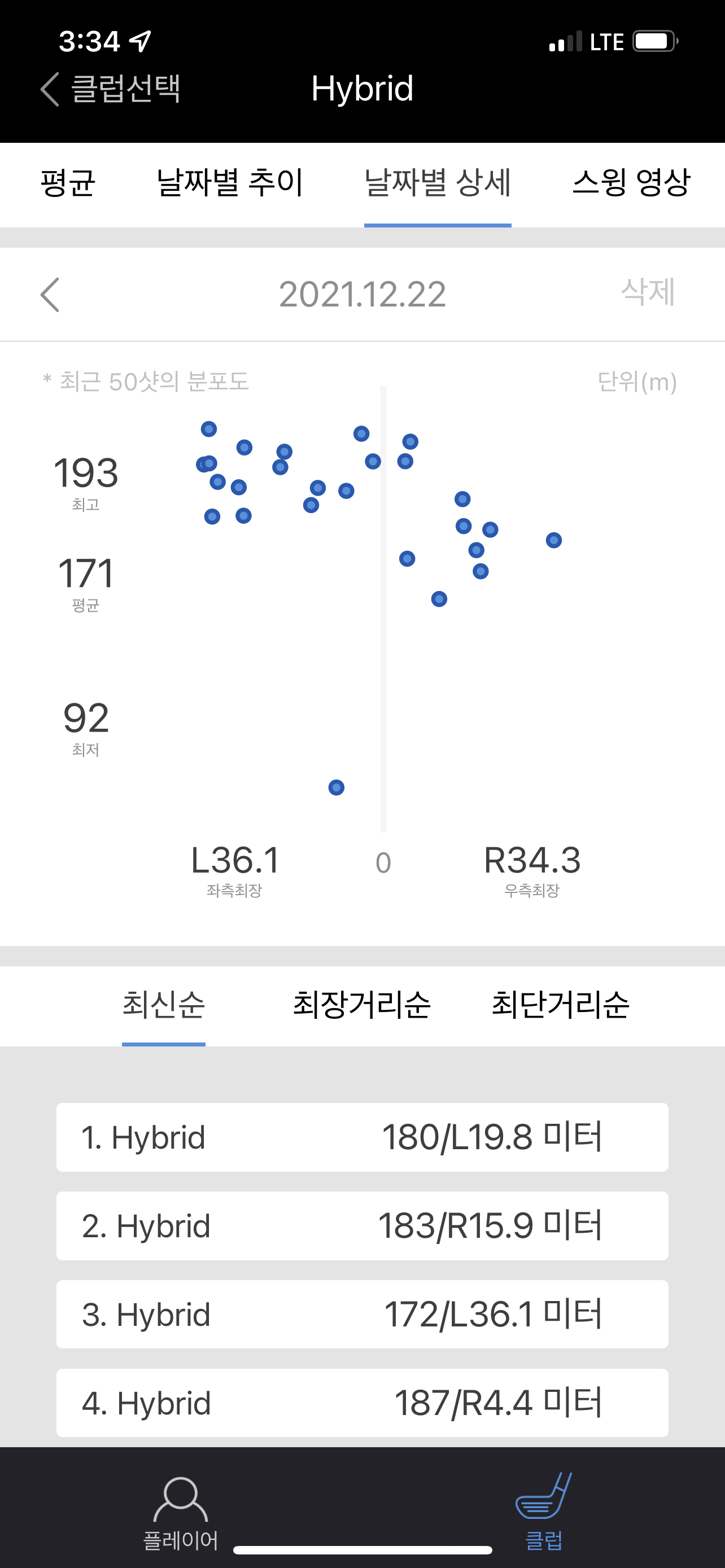The height and width of the screenshot is (1568, 725).
Task: Open shot 2. Hybrid 183/R15.9
Action: (362, 1225)
